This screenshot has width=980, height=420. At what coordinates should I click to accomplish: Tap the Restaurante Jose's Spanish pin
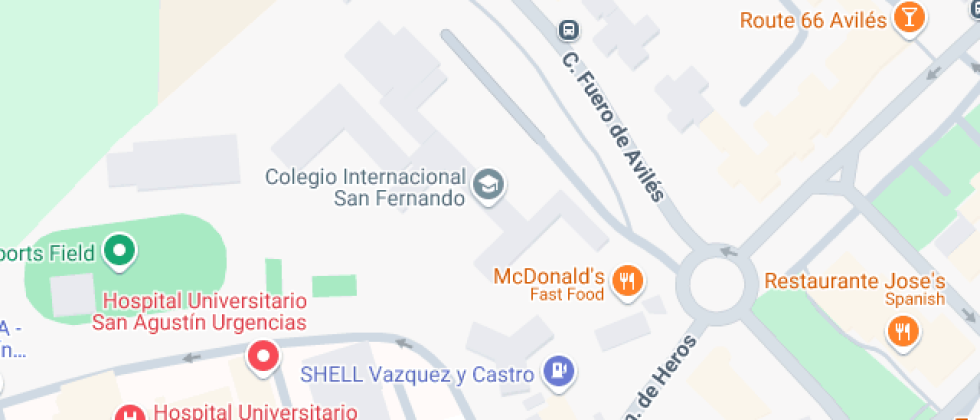[903, 330]
